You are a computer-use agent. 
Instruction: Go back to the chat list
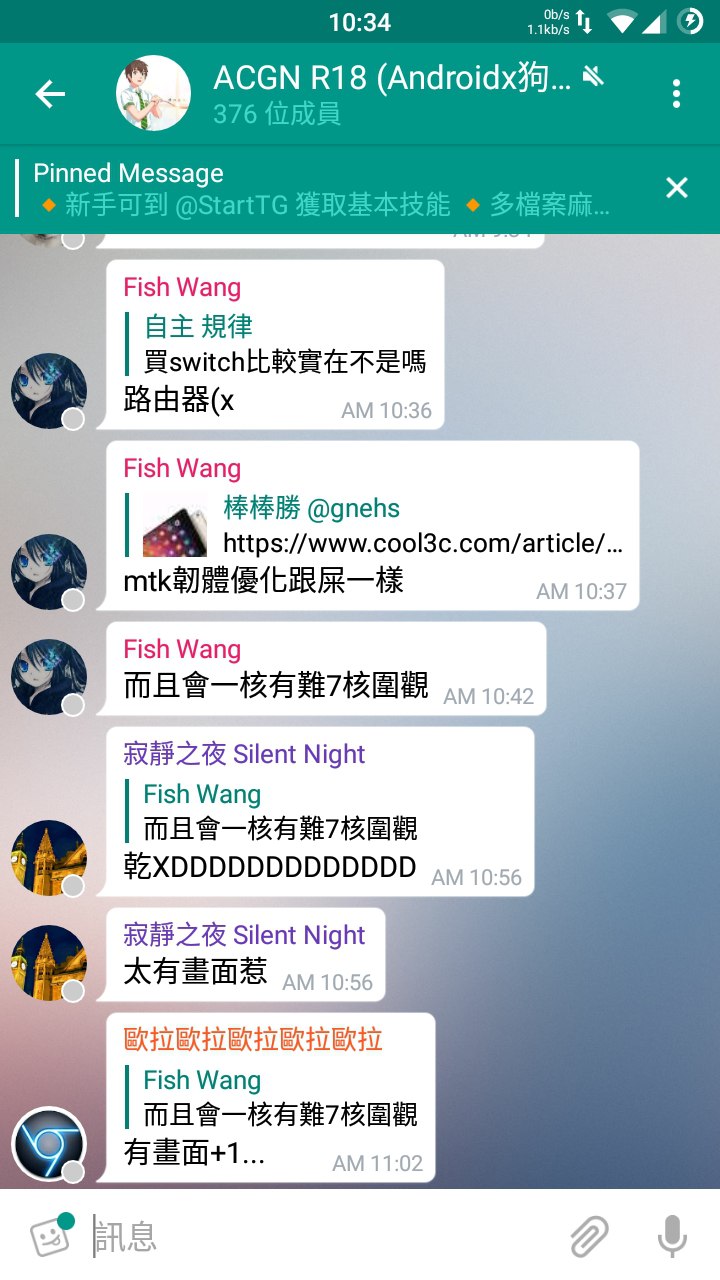coord(50,94)
